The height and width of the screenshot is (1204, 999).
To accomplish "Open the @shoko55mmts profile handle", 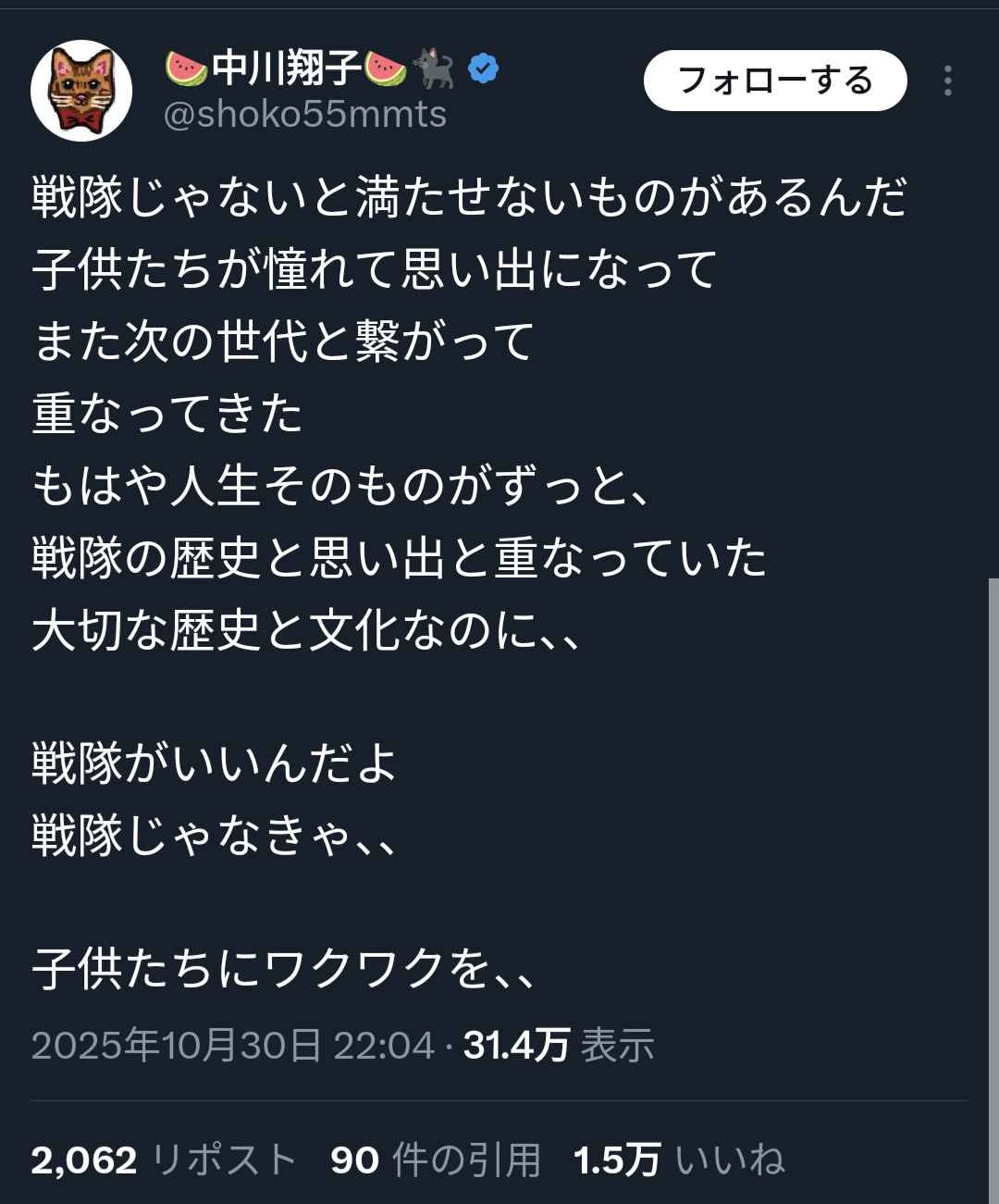I will tap(304, 115).
